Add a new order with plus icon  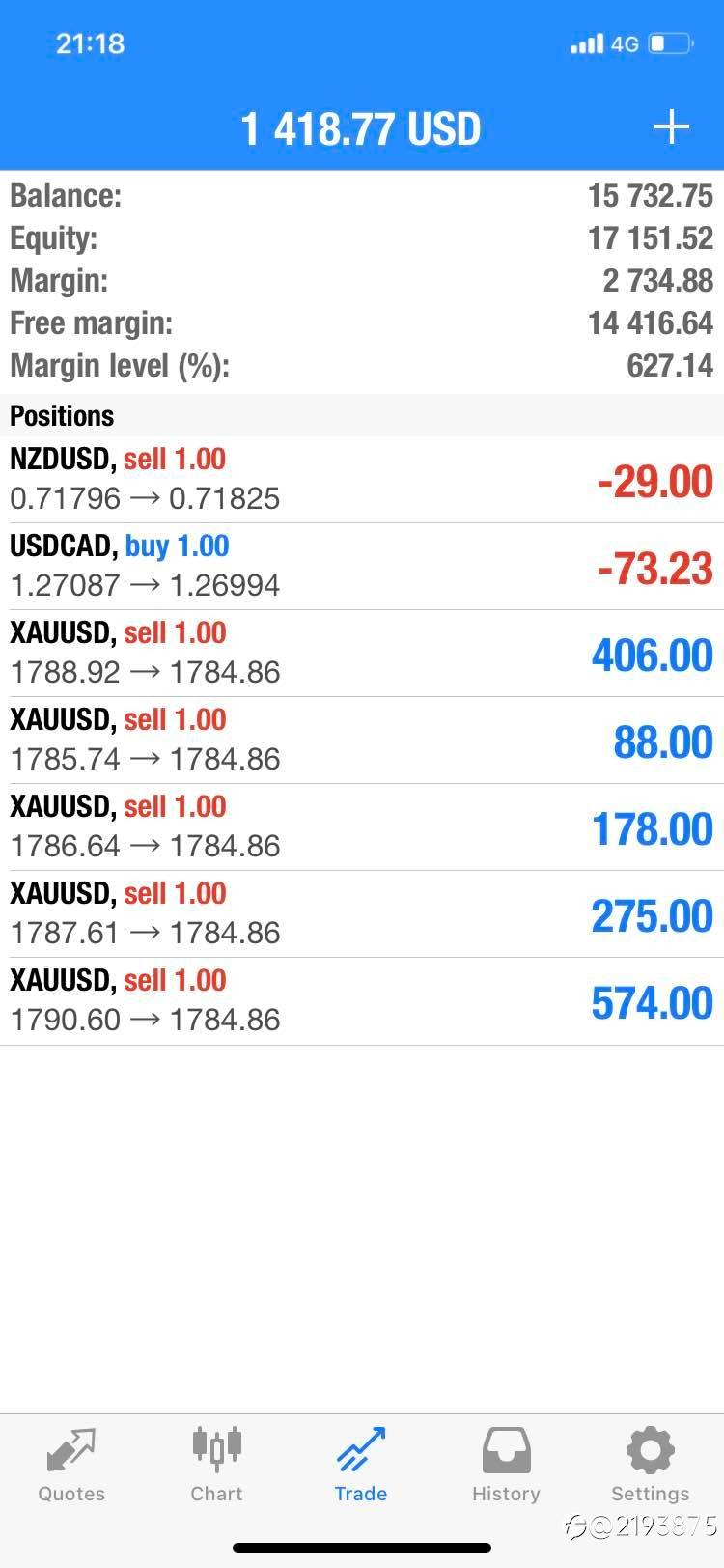[x=671, y=127]
